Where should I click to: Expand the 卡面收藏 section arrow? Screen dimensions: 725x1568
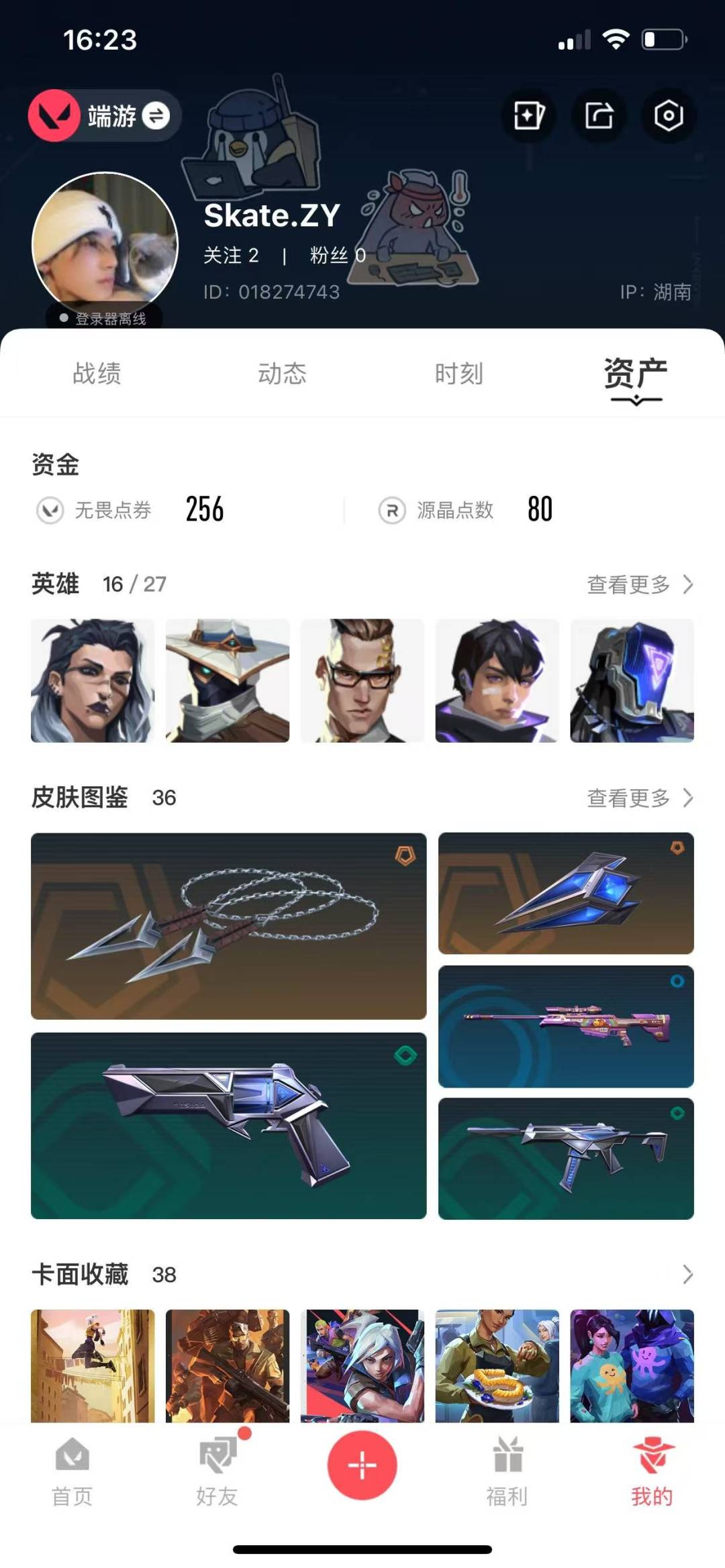(x=687, y=1274)
